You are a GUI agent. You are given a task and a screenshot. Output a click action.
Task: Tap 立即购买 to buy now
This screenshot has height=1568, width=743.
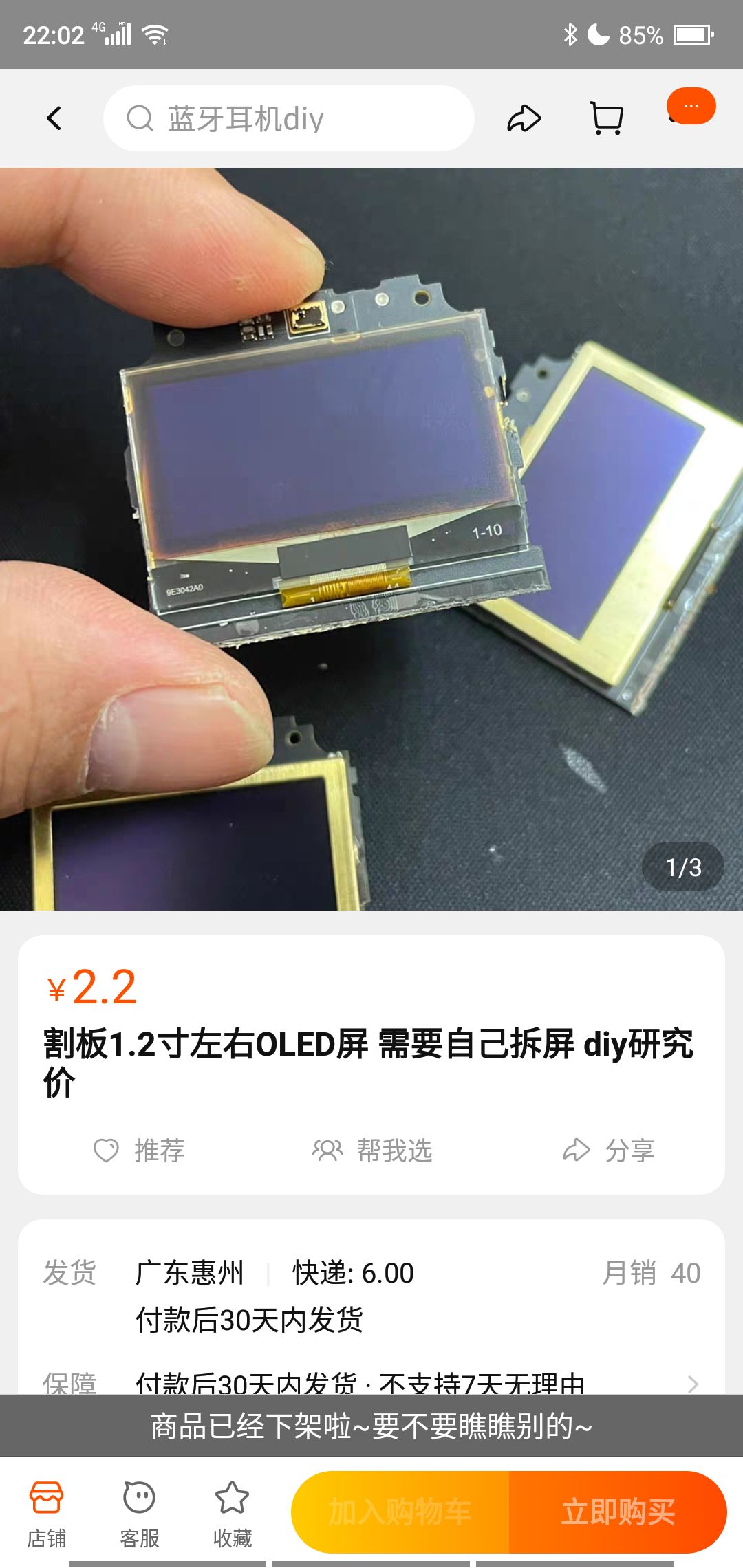[618, 1512]
